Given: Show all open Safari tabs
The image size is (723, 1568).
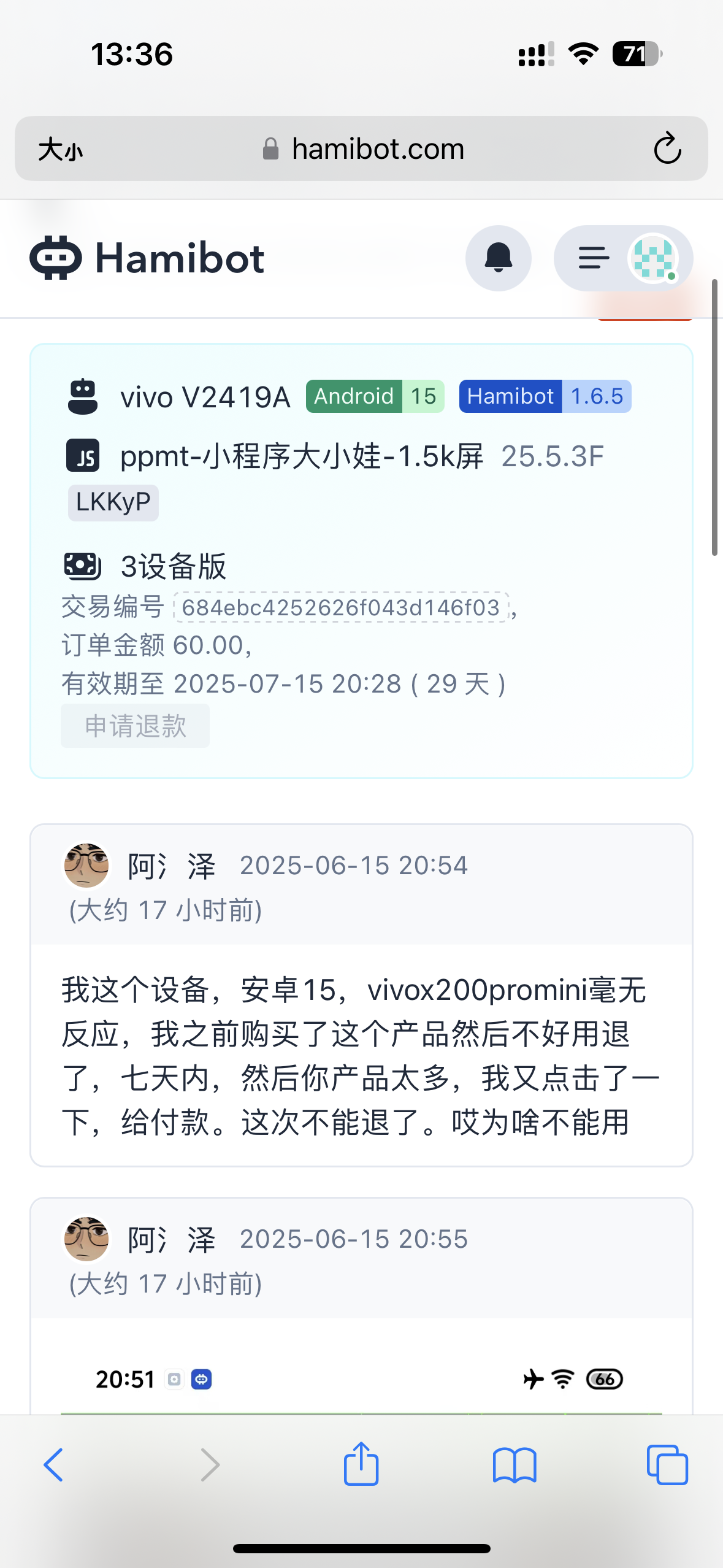Looking at the screenshot, I should click(x=667, y=1465).
